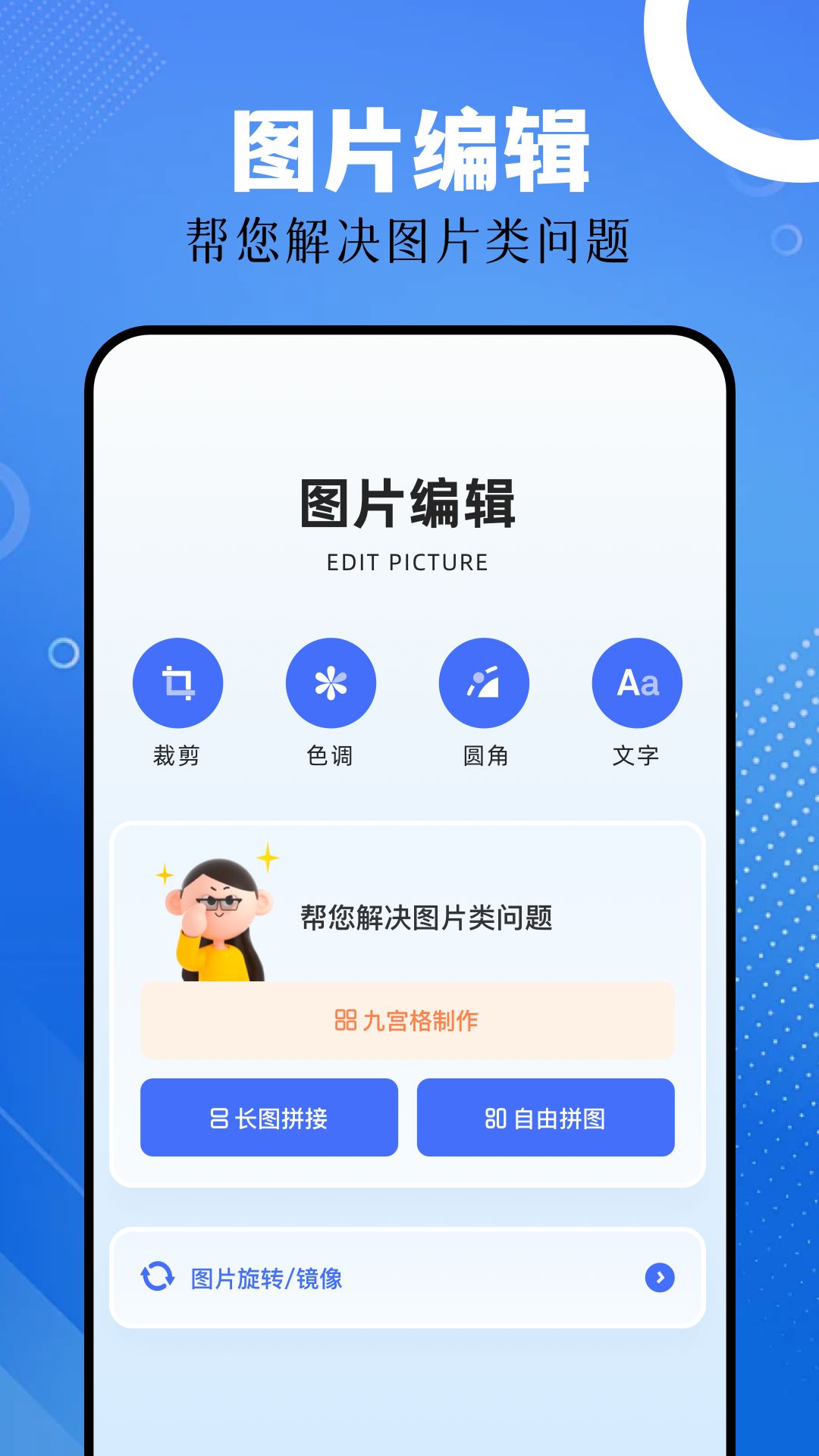Open the 色调 color tone tool
819x1456 pixels.
click(331, 682)
